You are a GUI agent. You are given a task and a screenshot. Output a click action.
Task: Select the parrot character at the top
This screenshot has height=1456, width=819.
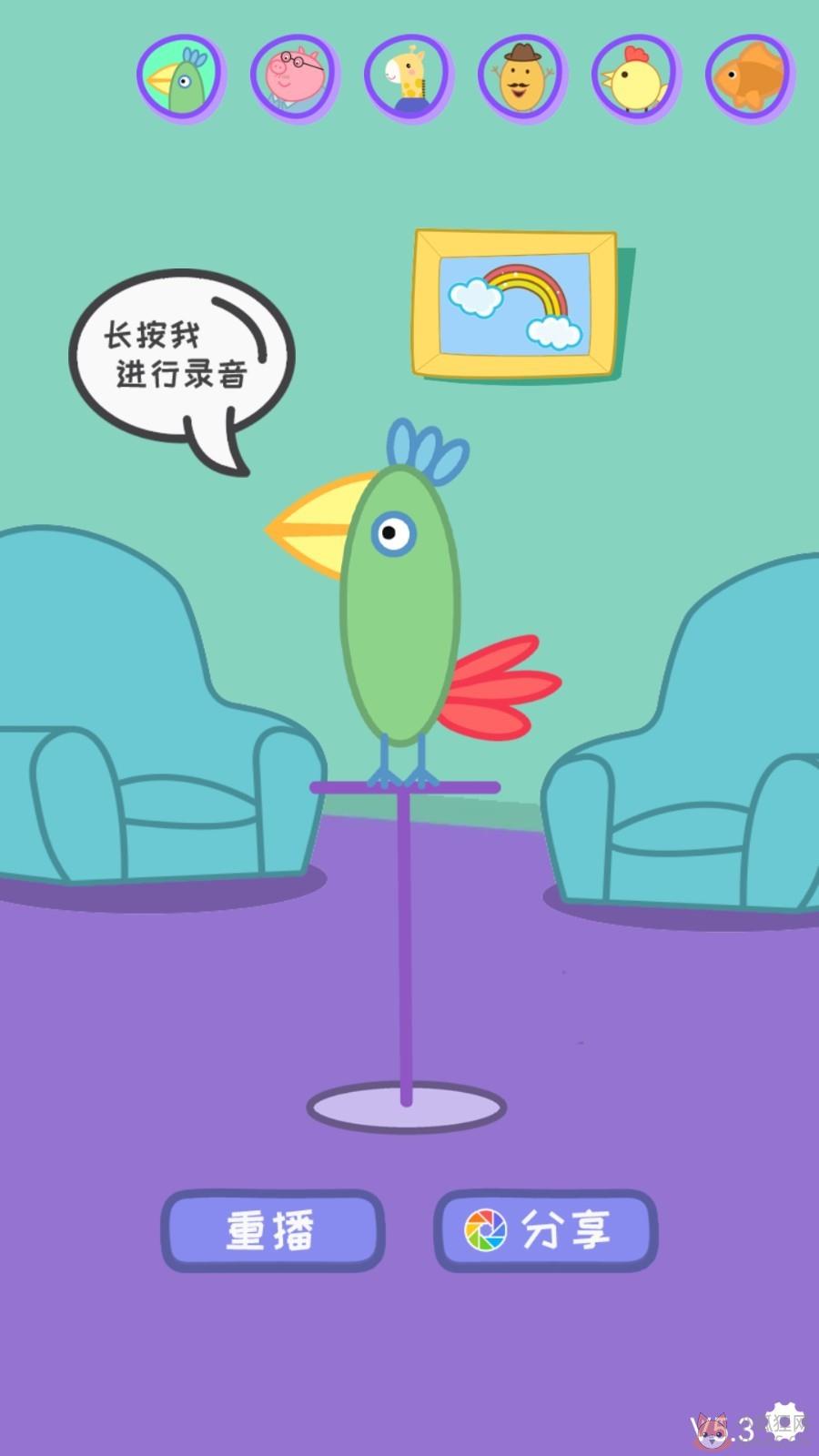click(x=181, y=78)
